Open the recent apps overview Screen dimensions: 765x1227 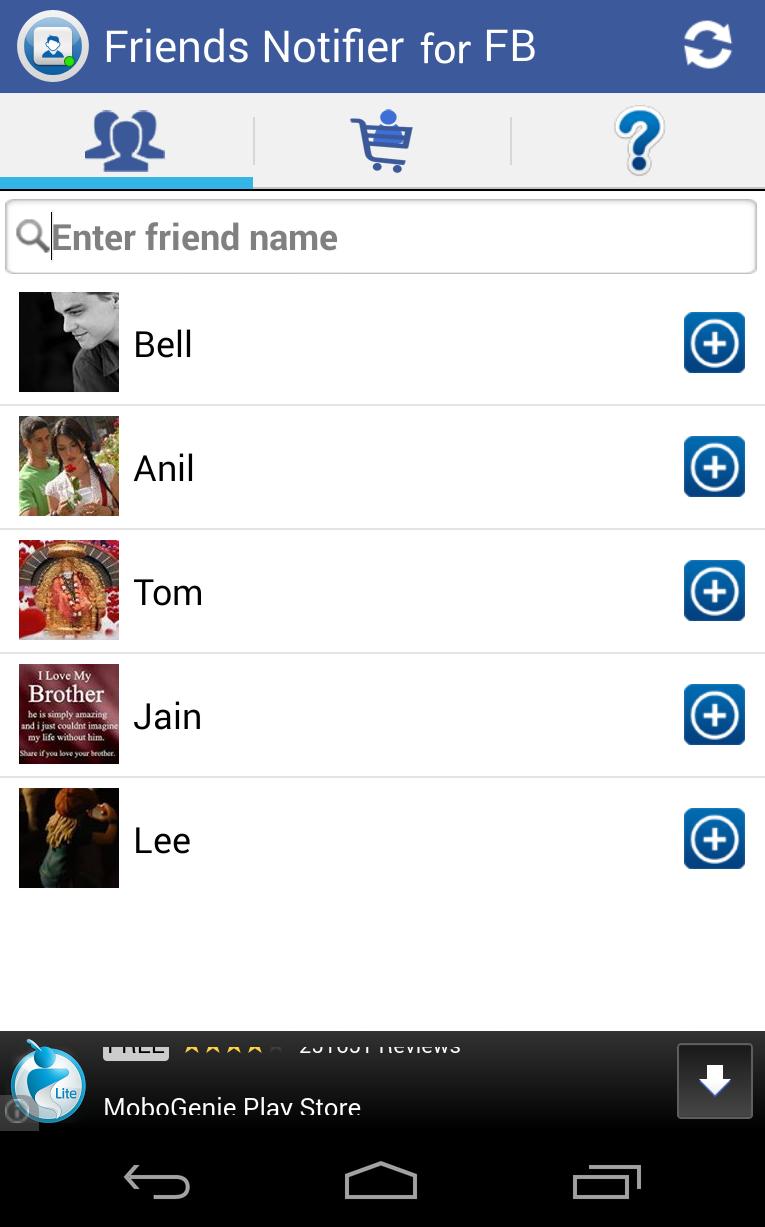point(606,1182)
